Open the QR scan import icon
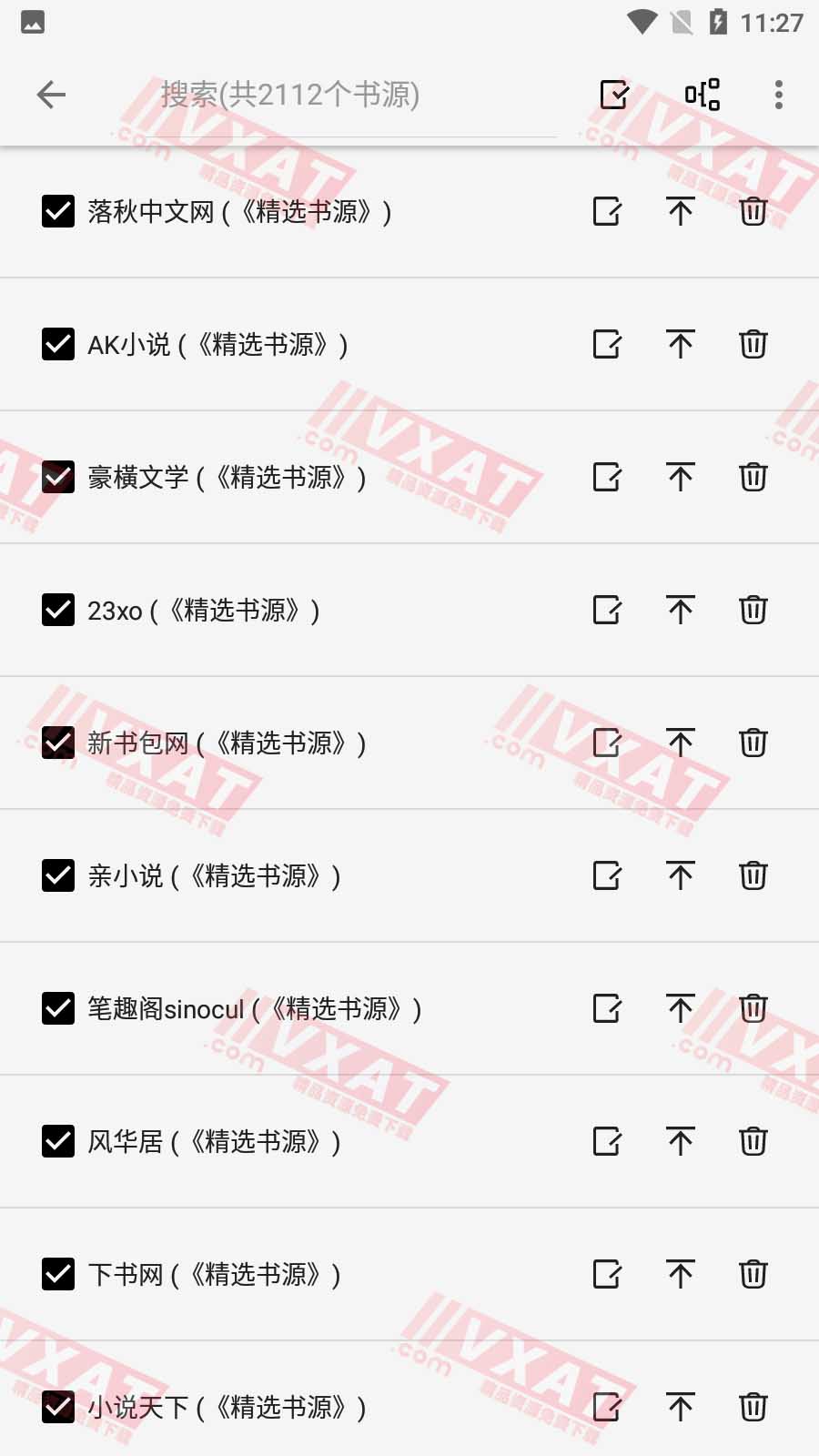The height and width of the screenshot is (1456, 819). (x=703, y=95)
